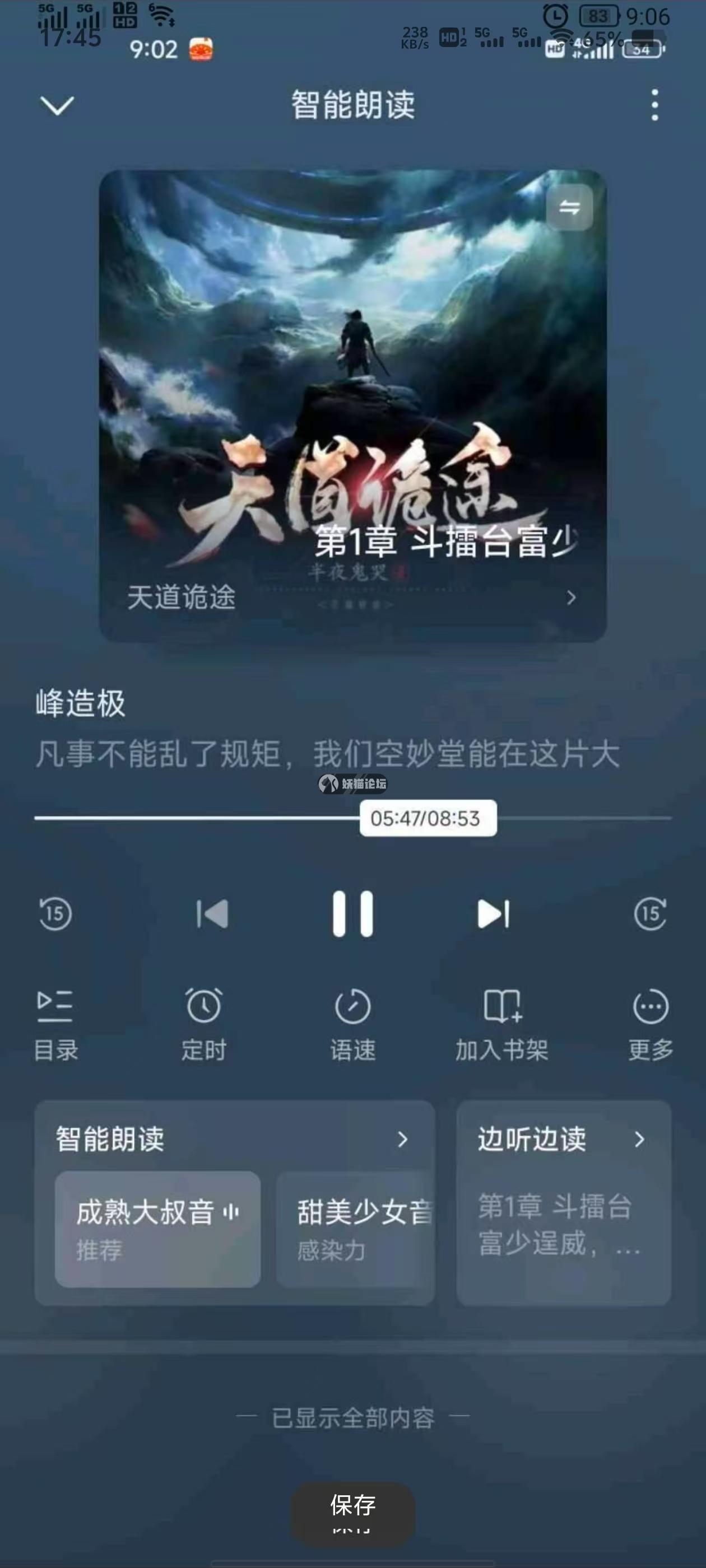The height and width of the screenshot is (1568, 706).
Task: Select the 甜美少女音 voice
Action: click(356, 1228)
